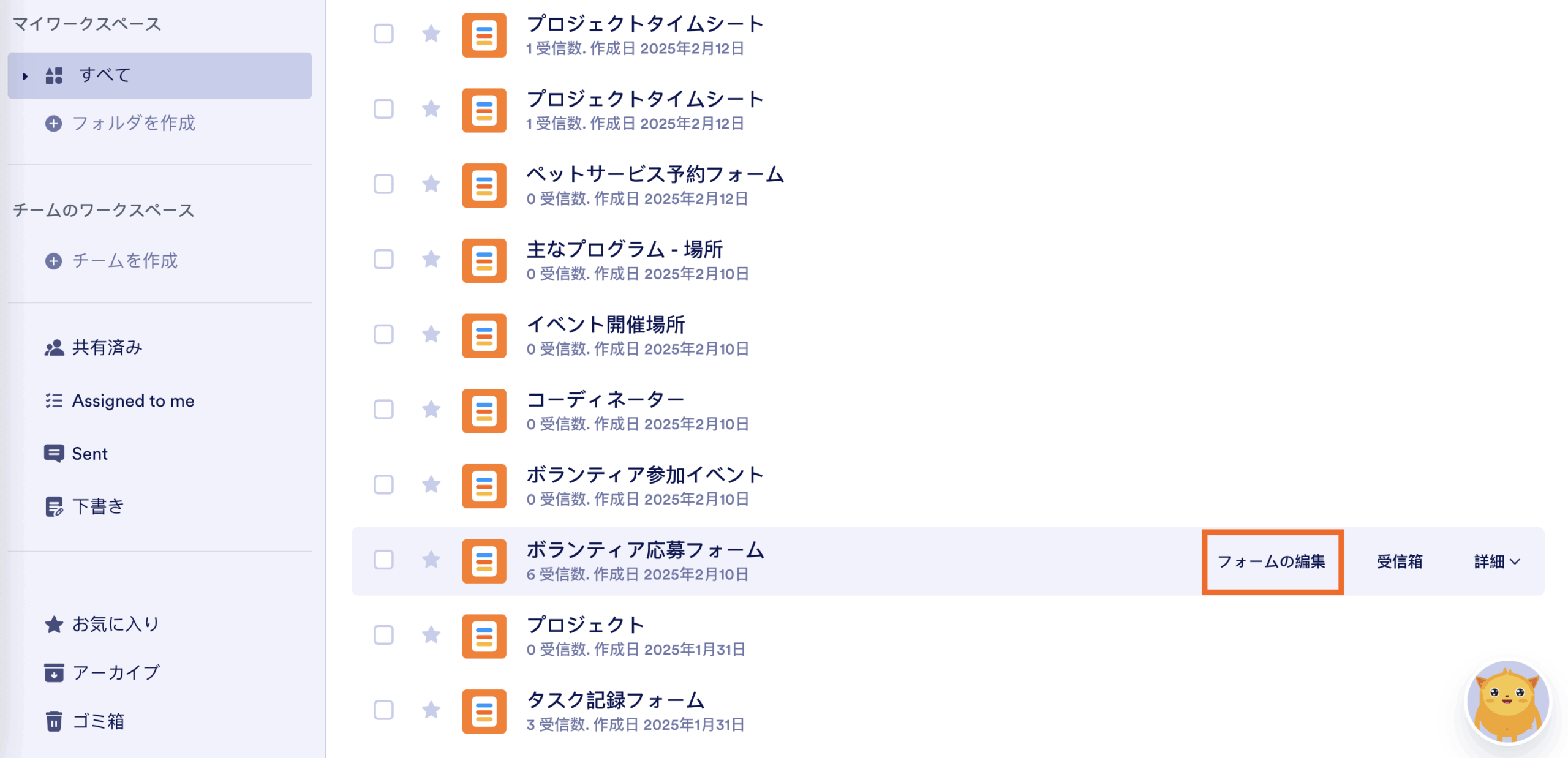Favorite the ボランティア参加イベント form

[x=431, y=484]
